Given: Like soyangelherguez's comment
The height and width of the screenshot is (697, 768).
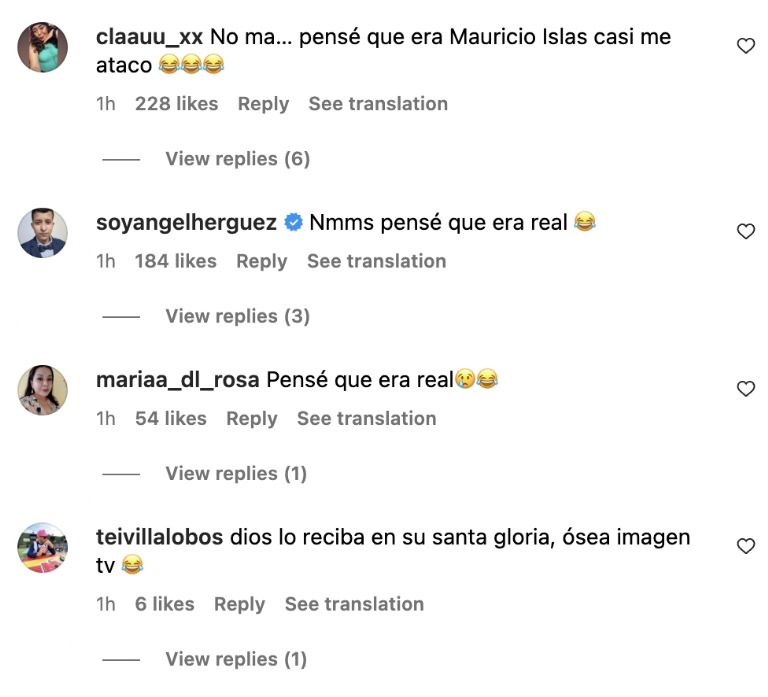Looking at the screenshot, I should tap(745, 231).
